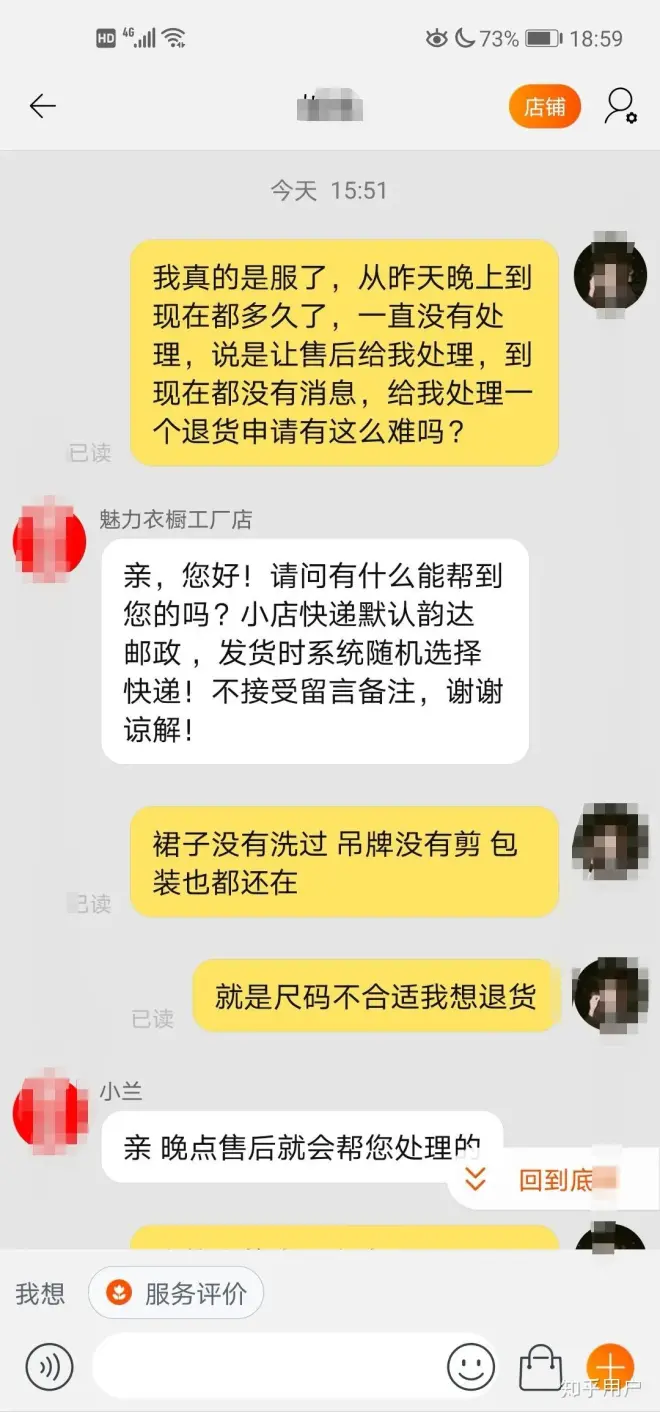Screen dimensions: 660x1412
Task: View 魅力衣橱工厂店 seller avatar
Action: [49, 540]
